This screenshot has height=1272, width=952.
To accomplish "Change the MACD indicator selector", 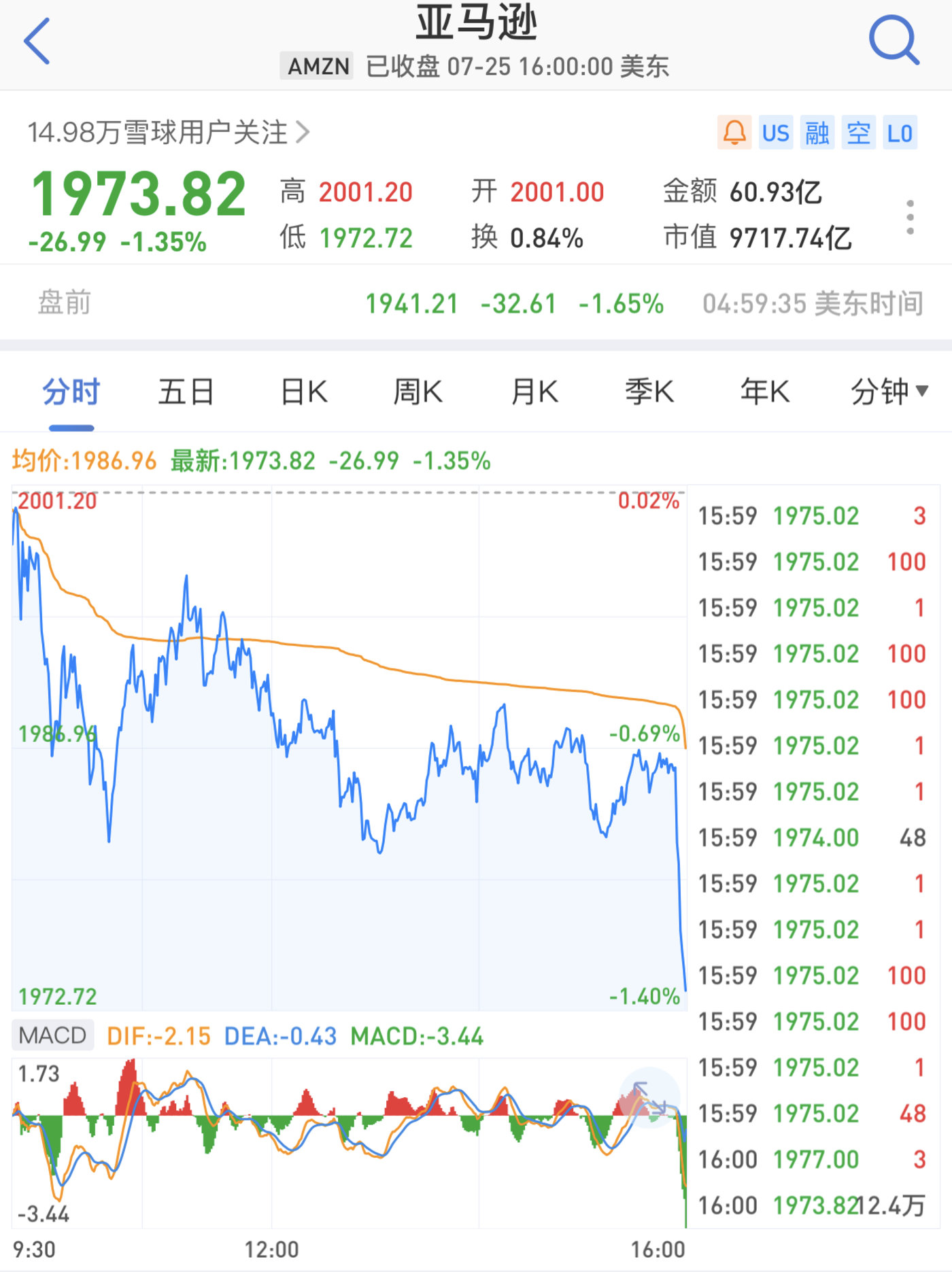I will pyautogui.click(x=52, y=1035).
